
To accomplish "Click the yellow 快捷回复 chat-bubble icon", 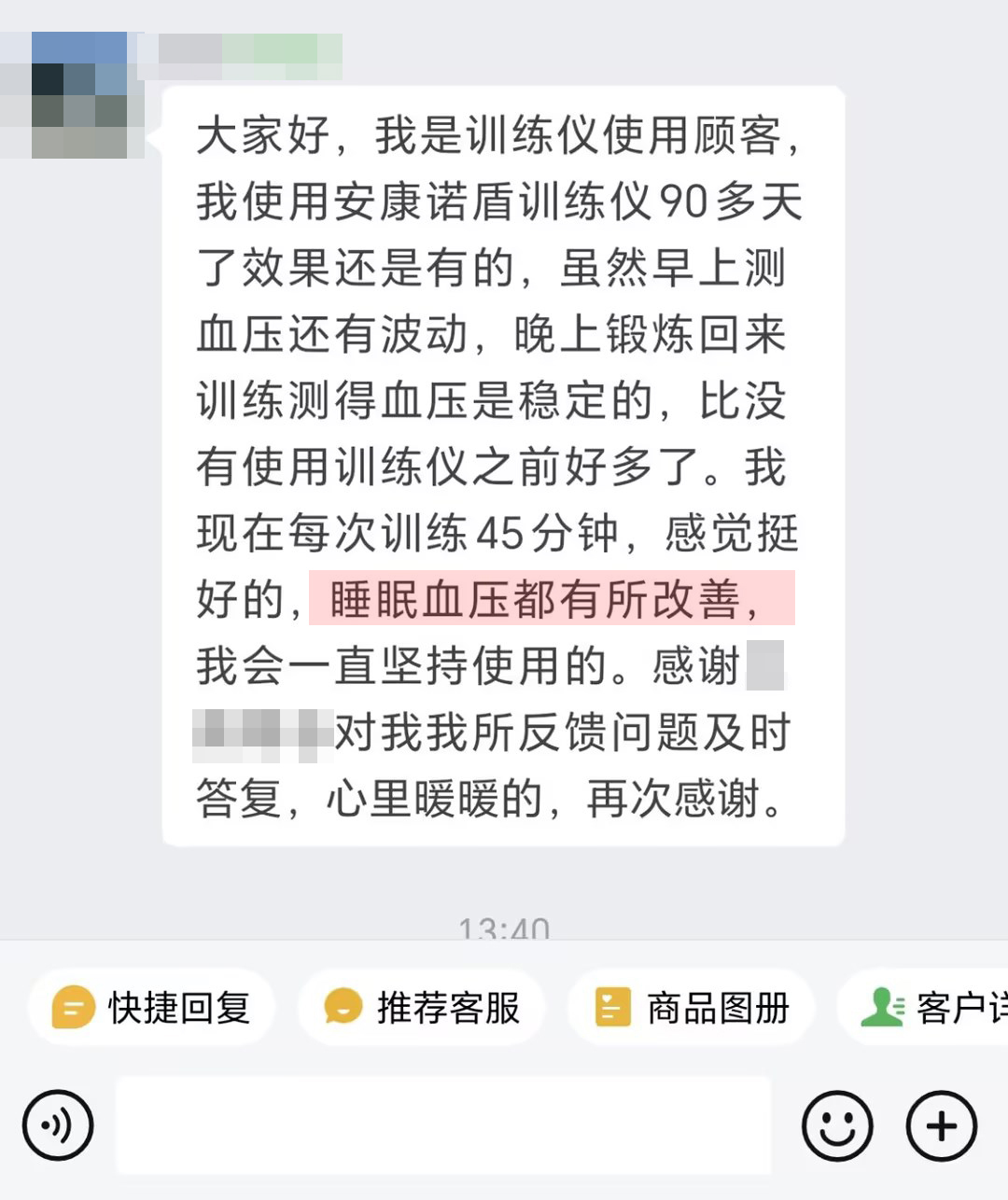I will pyautogui.click(x=72, y=1008).
